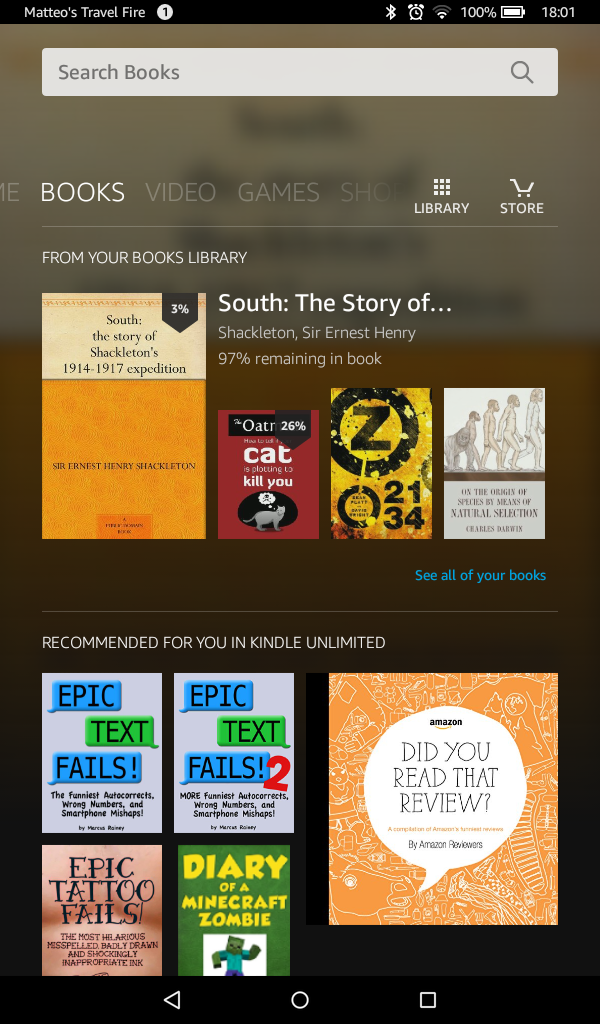
Task: Open Did You Read That Review book
Action: (443, 799)
